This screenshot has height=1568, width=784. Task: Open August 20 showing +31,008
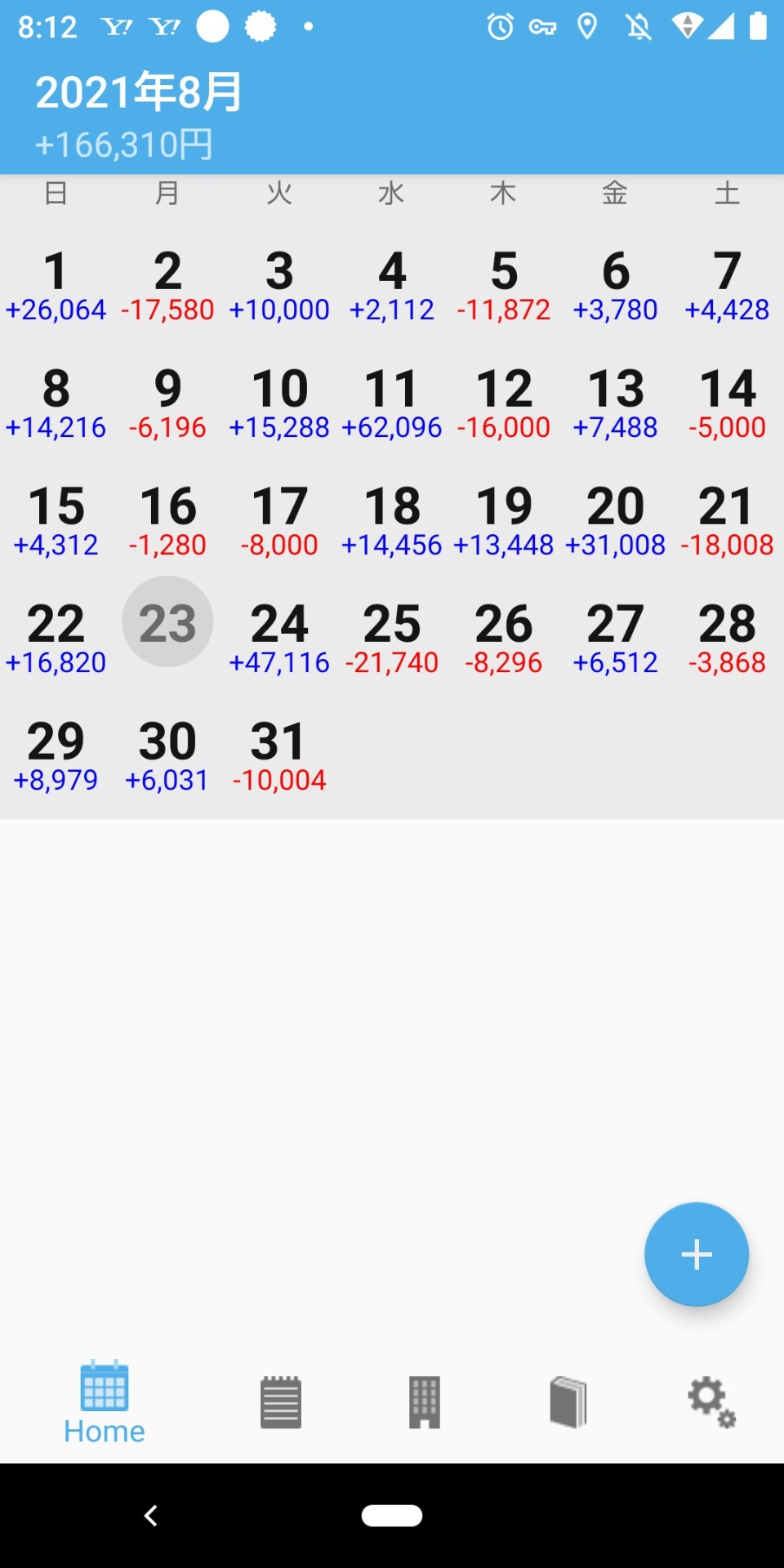coord(615,519)
